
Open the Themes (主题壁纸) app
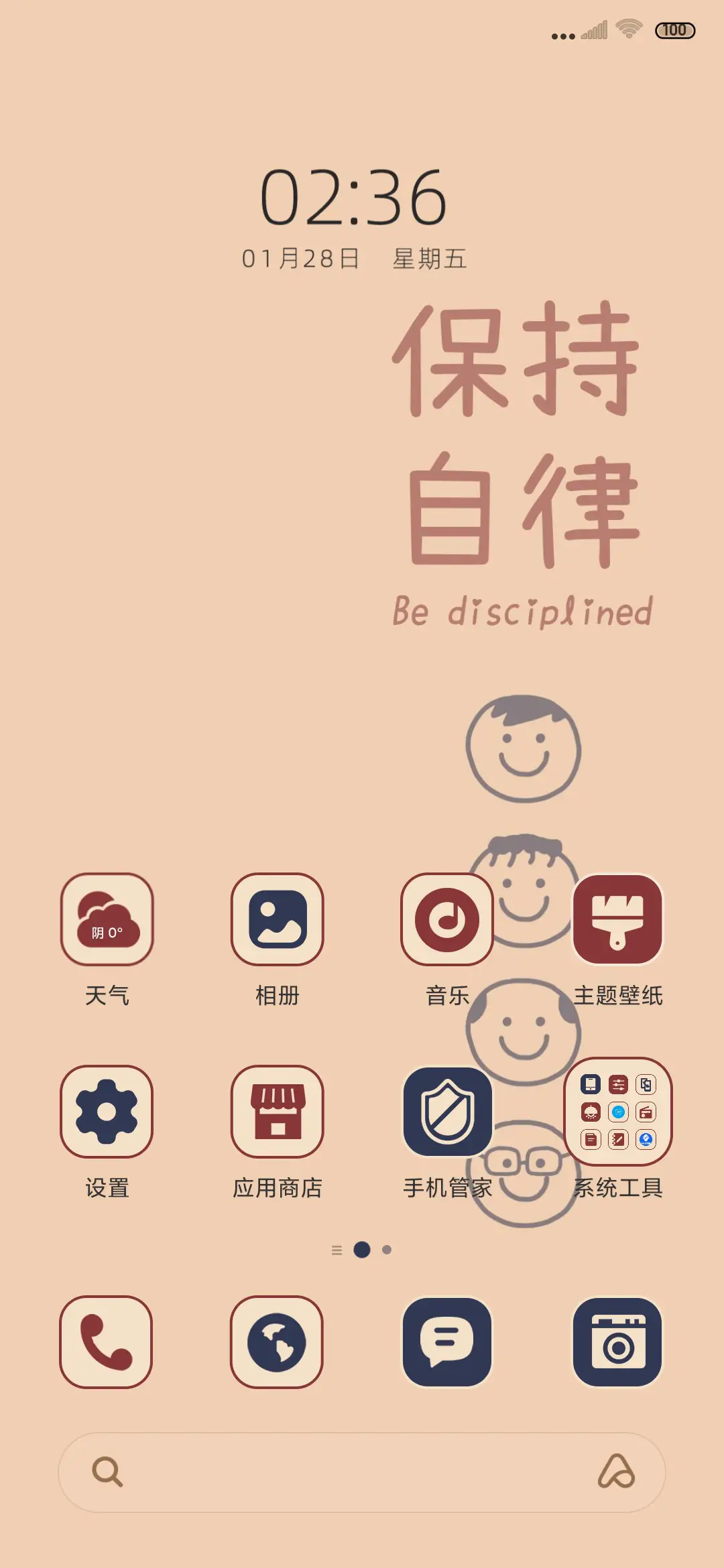pos(617,921)
